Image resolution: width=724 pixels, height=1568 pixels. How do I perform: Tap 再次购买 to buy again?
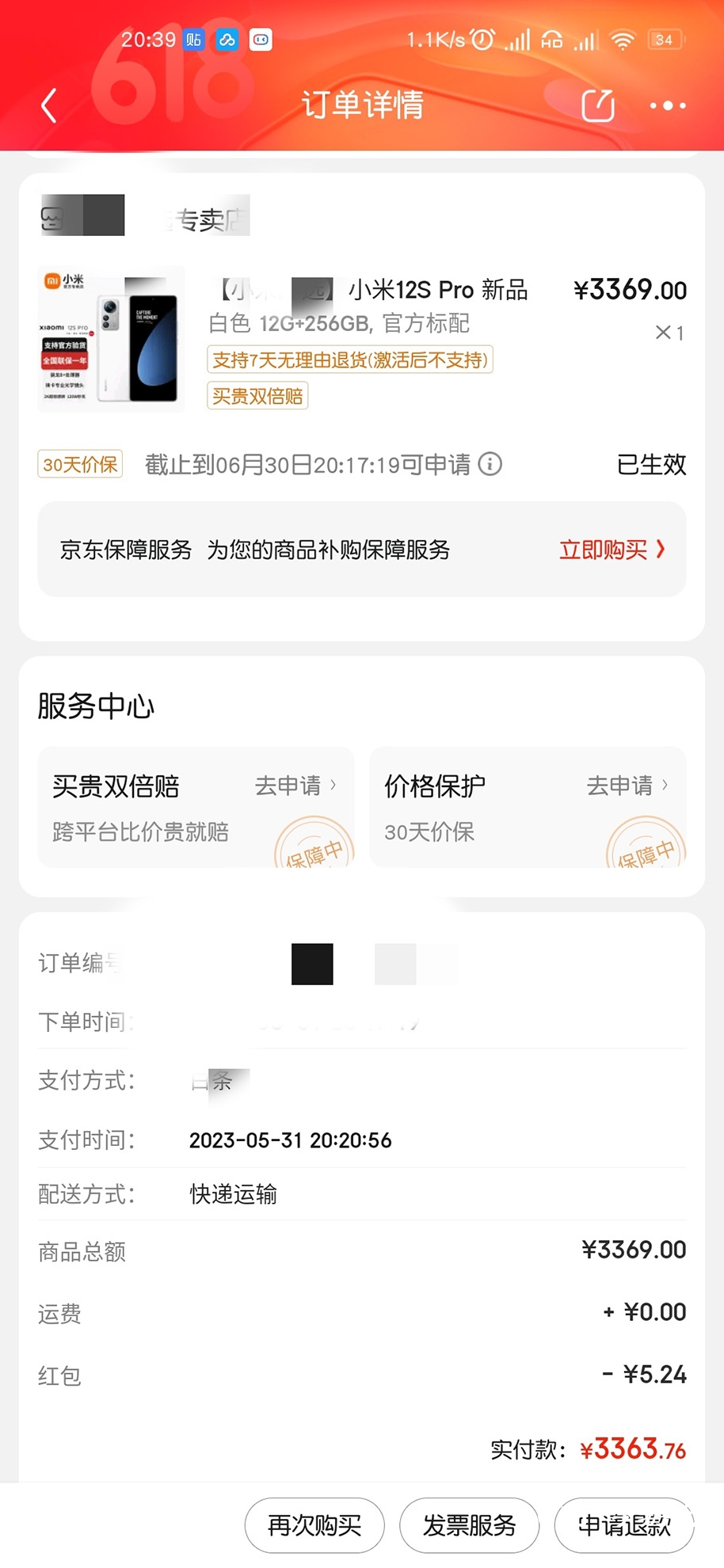click(314, 1525)
